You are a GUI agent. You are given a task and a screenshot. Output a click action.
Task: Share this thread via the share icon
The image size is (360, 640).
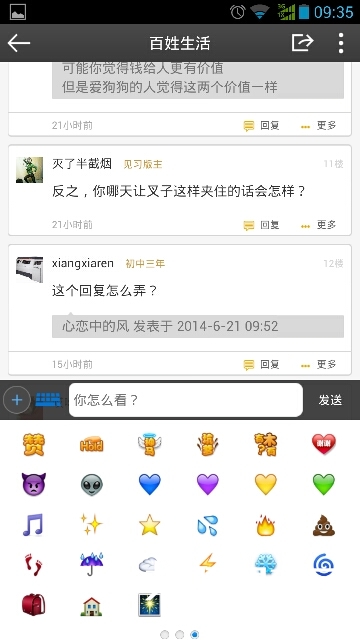[302, 42]
